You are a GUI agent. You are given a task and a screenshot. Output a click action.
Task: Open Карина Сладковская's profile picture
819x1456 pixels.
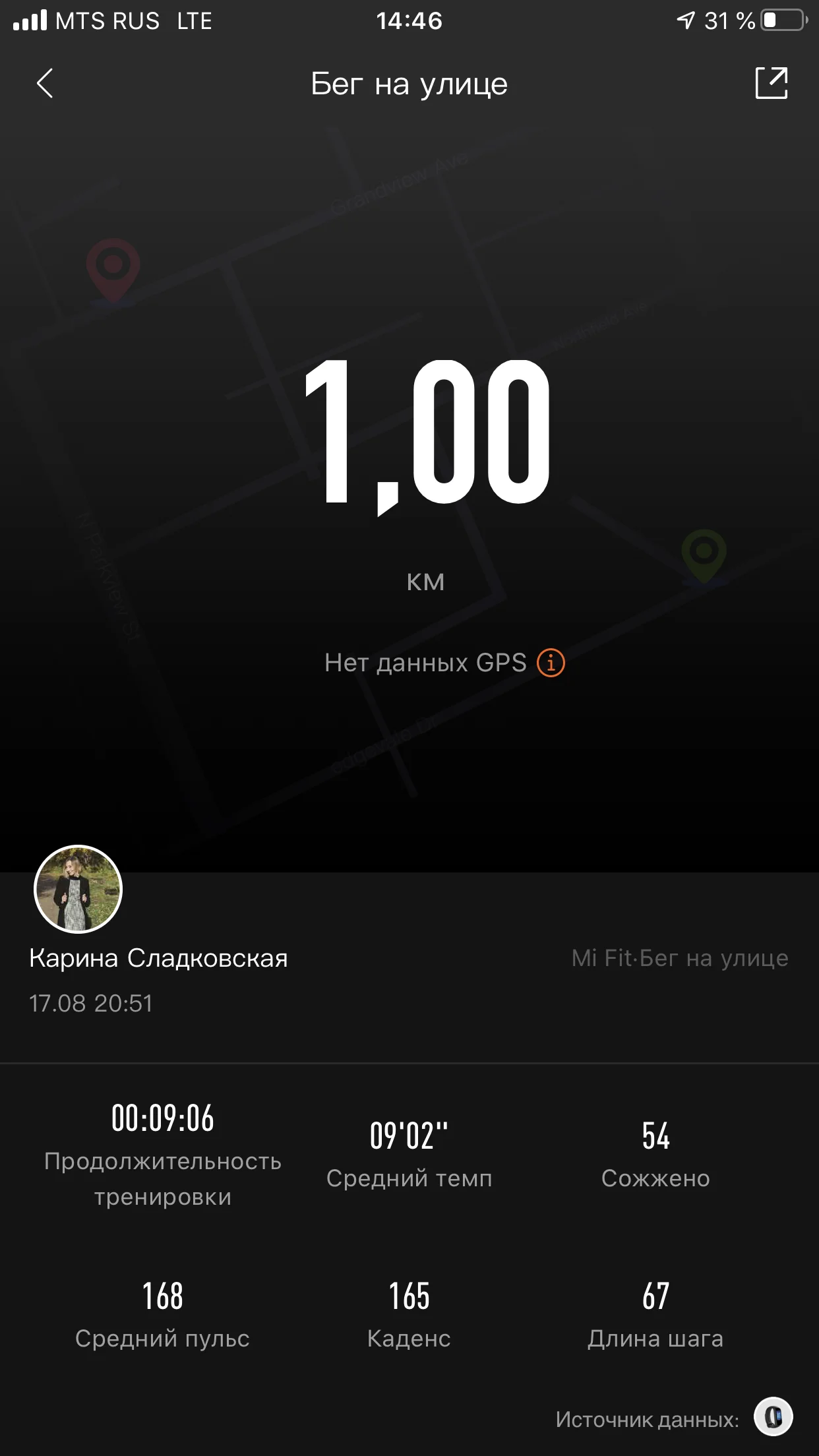[78, 889]
